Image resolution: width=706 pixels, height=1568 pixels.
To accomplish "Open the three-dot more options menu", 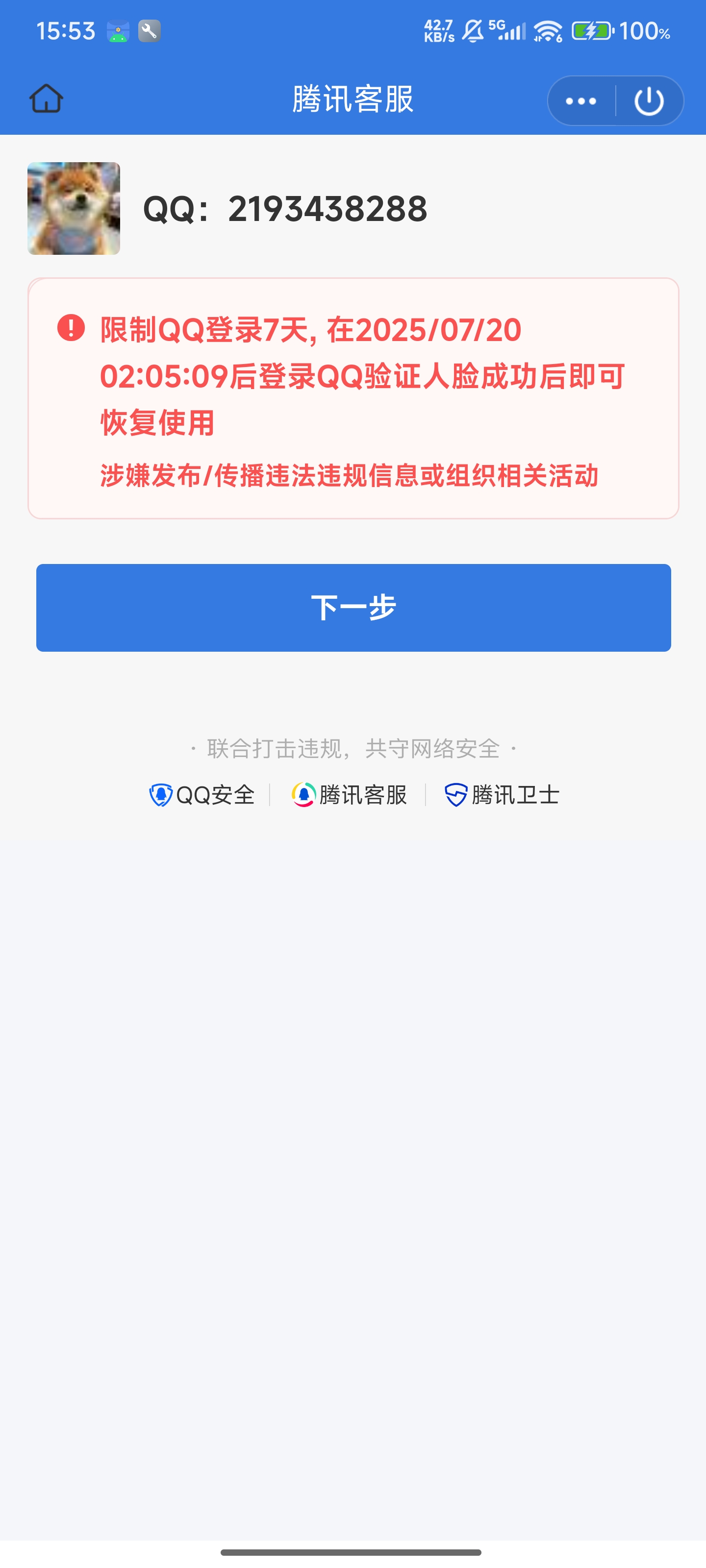I will (581, 101).
